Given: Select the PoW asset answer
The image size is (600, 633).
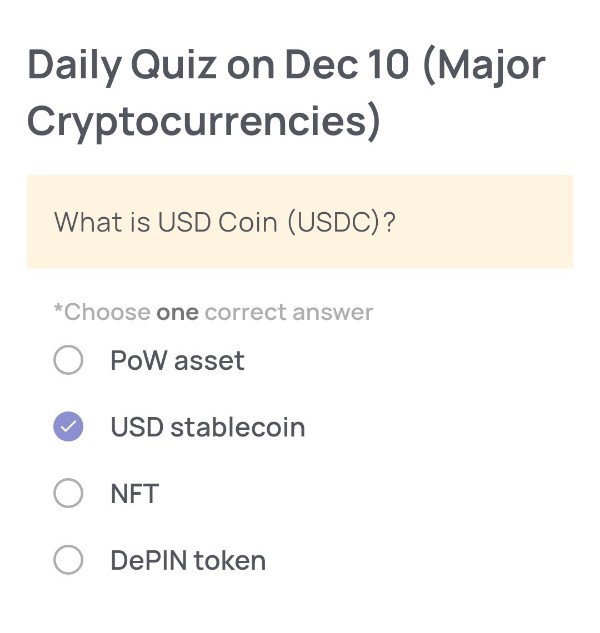Looking at the screenshot, I should tap(68, 360).
